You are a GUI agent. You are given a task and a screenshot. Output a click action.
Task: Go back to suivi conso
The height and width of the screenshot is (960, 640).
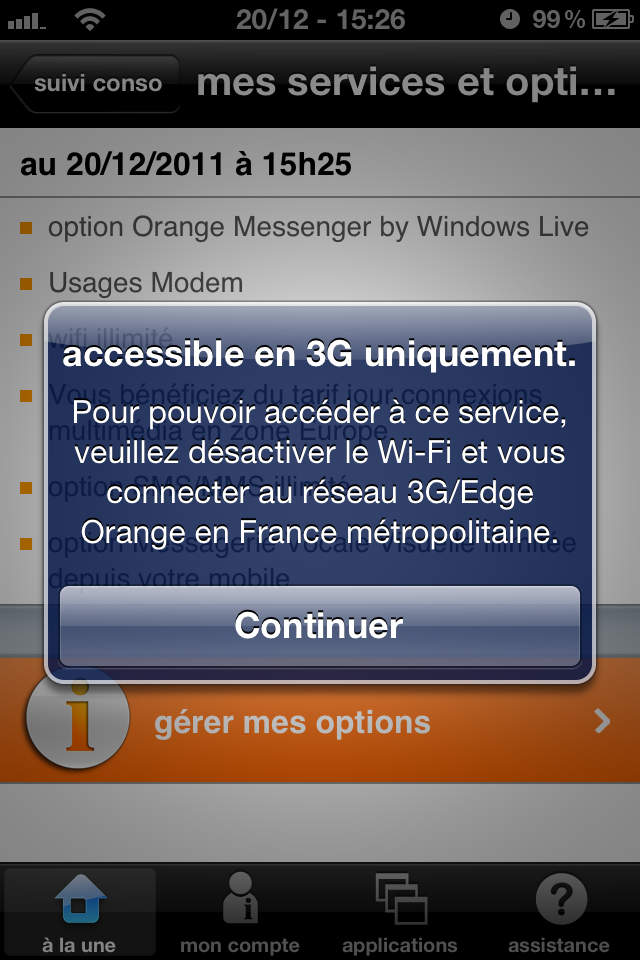pyautogui.click(x=96, y=84)
